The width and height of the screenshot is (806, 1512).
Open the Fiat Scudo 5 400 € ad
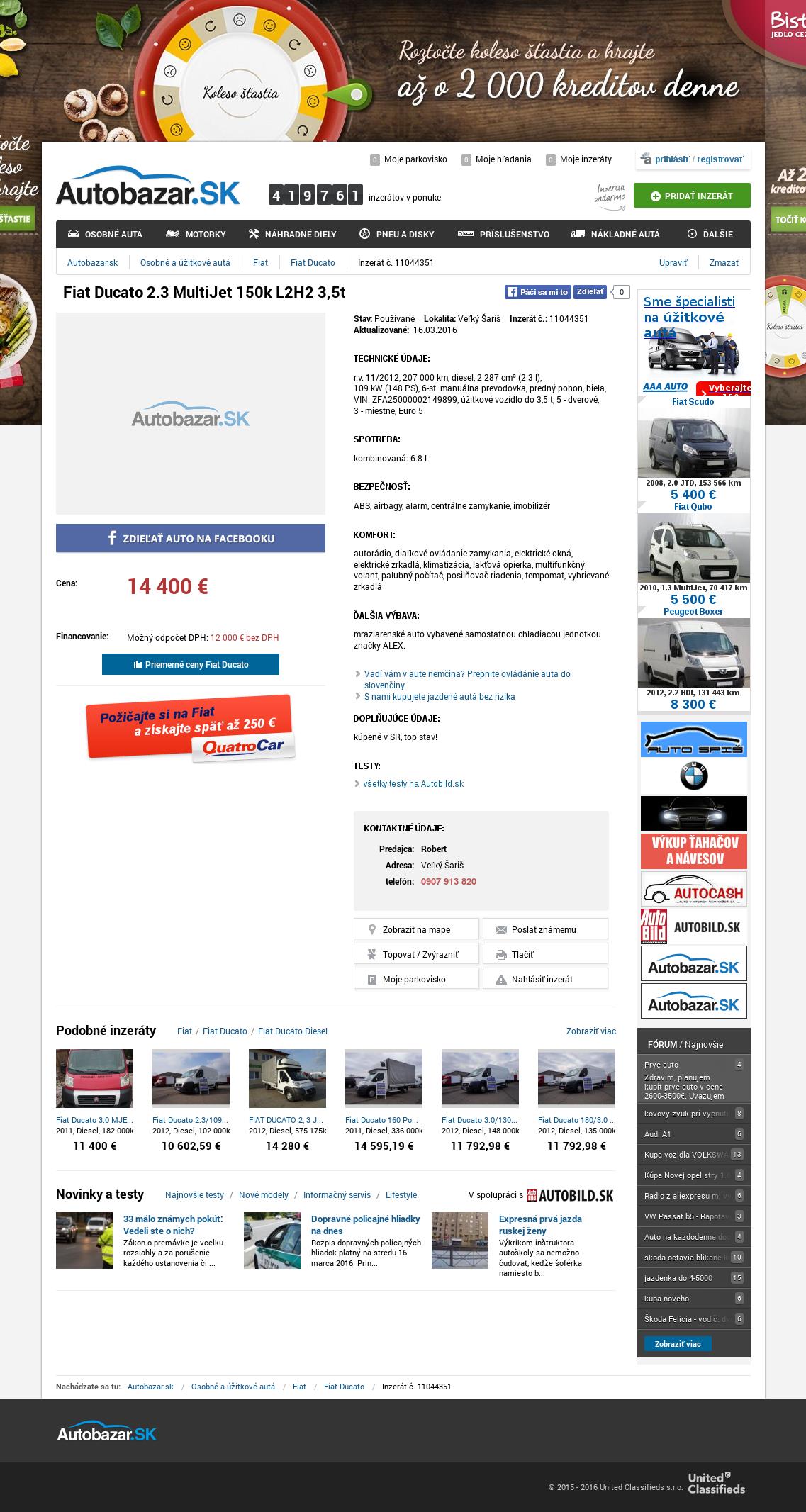[x=693, y=447]
